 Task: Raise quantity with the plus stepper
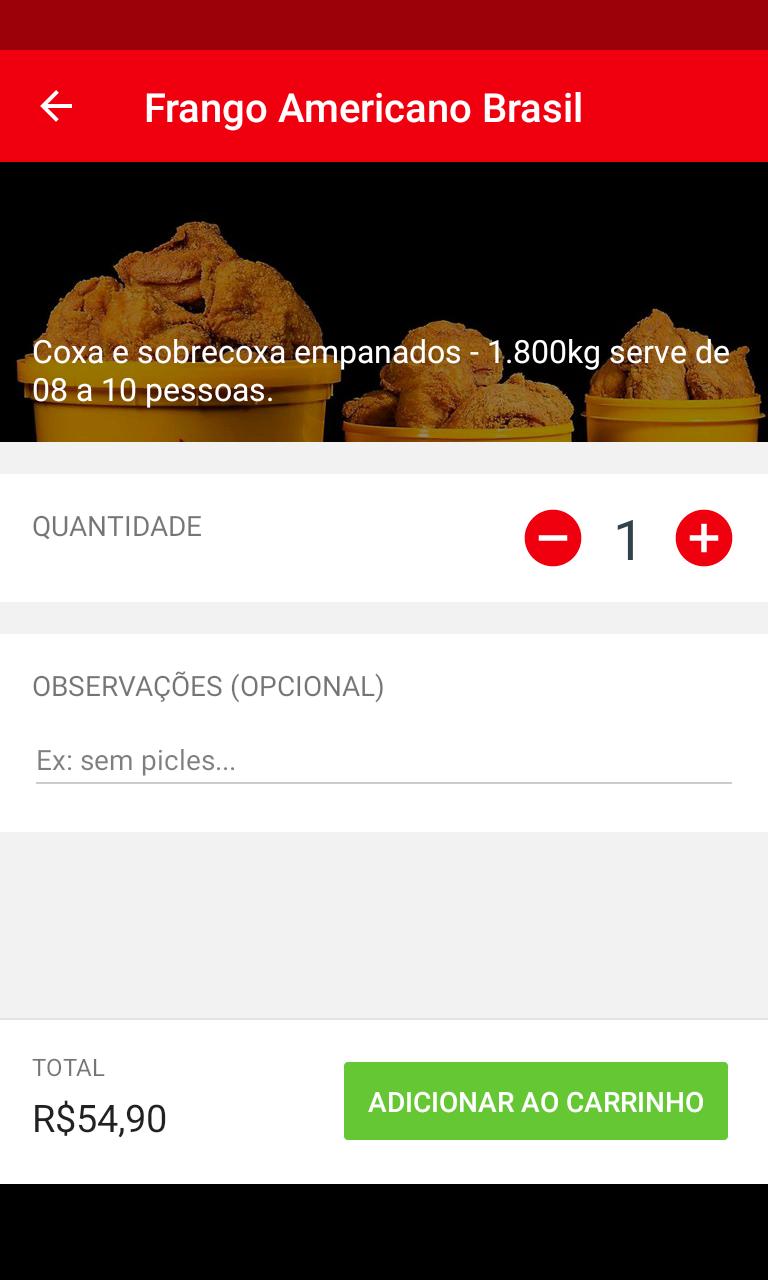[x=704, y=538]
